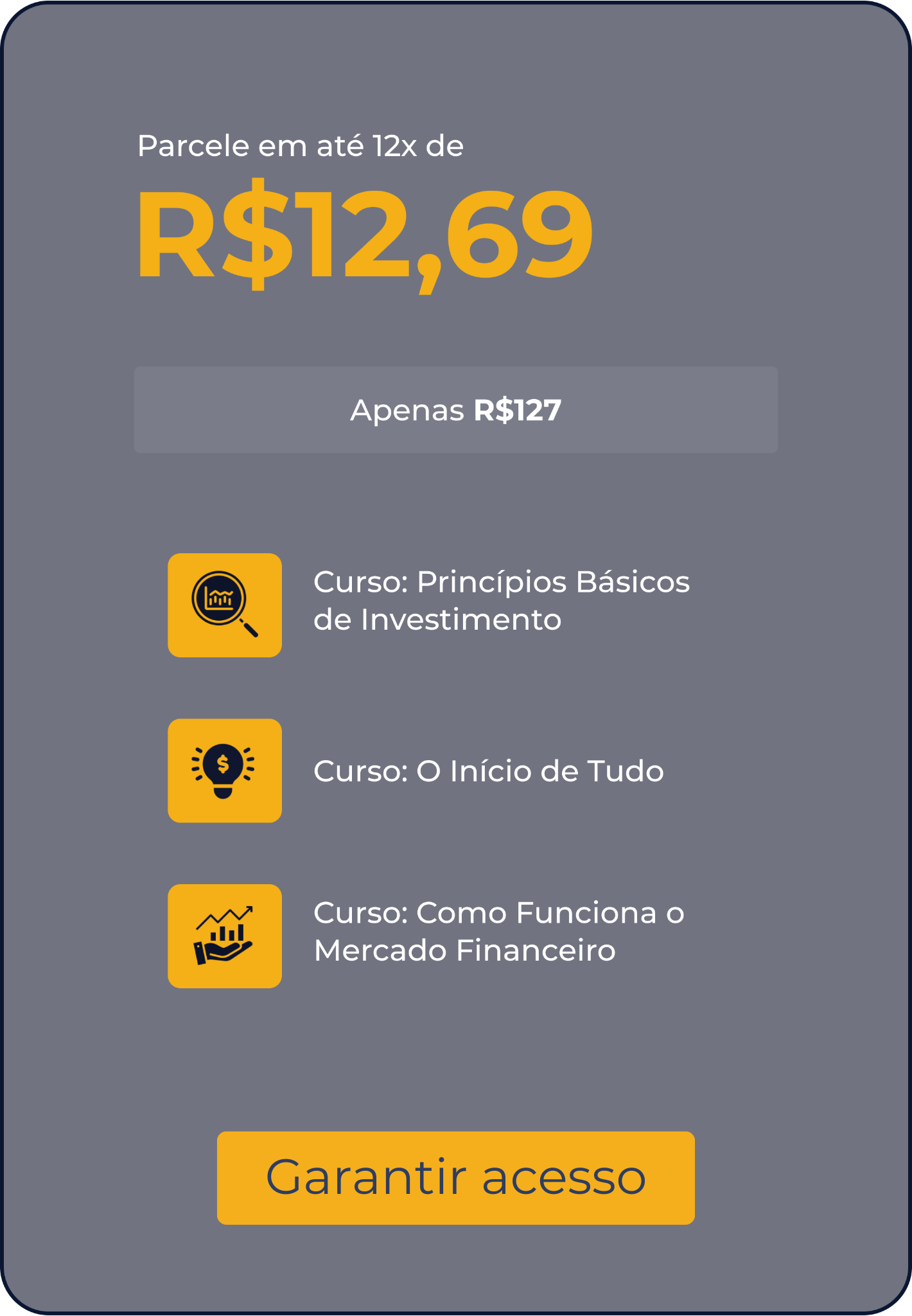Tap the Garantir acesso button
The height and width of the screenshot is (1316, 912).
pos(455,1177)
